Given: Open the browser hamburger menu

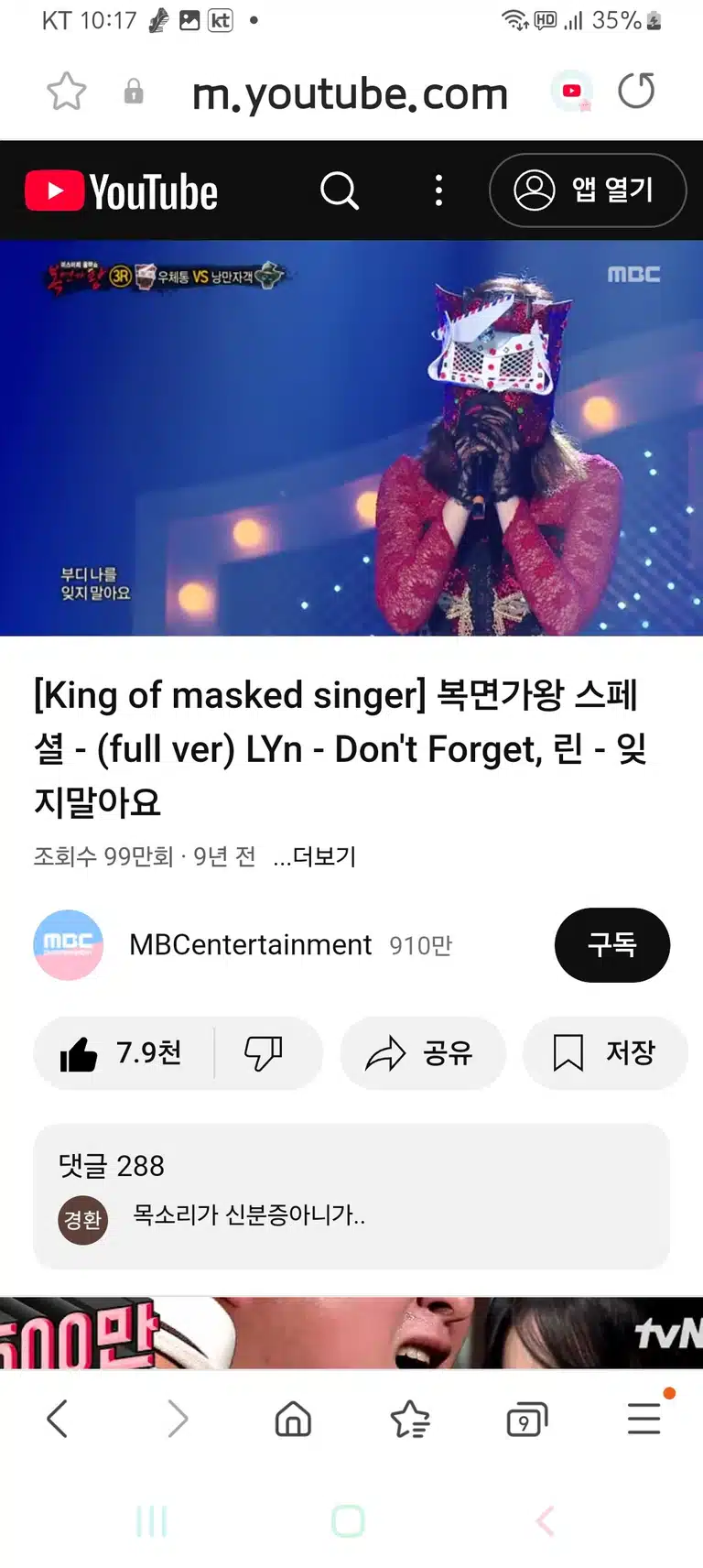Looking at the screenshot, I should tap(644, 1418).
